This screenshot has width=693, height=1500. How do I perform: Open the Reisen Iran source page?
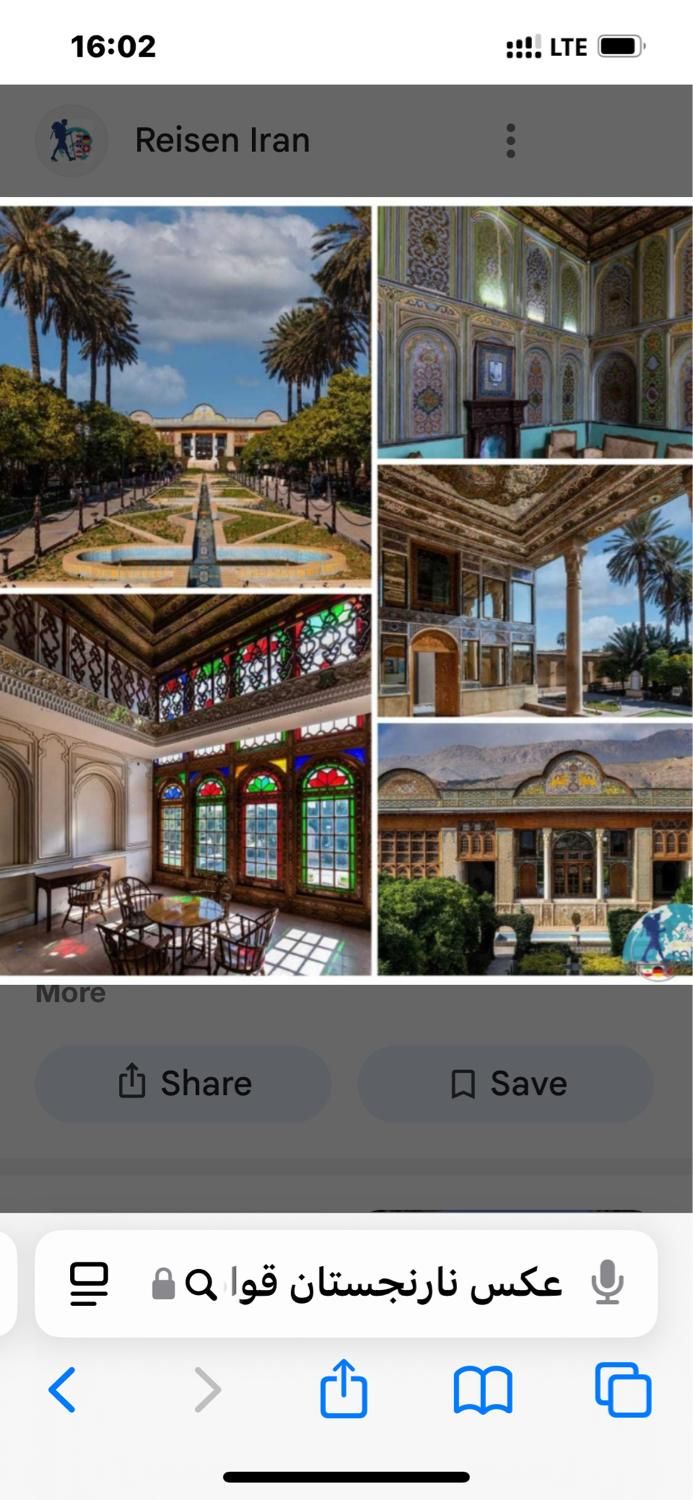coord(222,141)
